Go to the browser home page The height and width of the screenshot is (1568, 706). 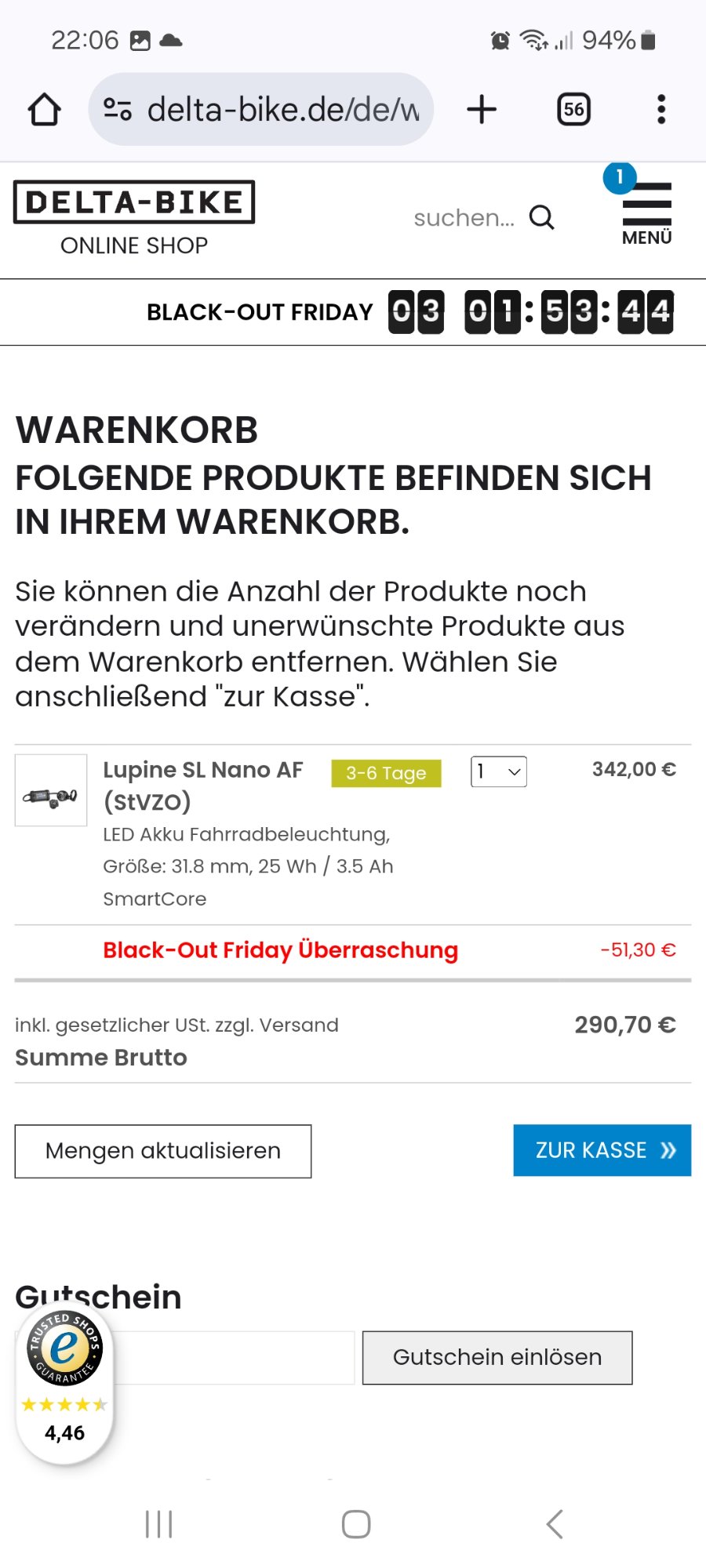pyautogui.click(x=45, y=110)
